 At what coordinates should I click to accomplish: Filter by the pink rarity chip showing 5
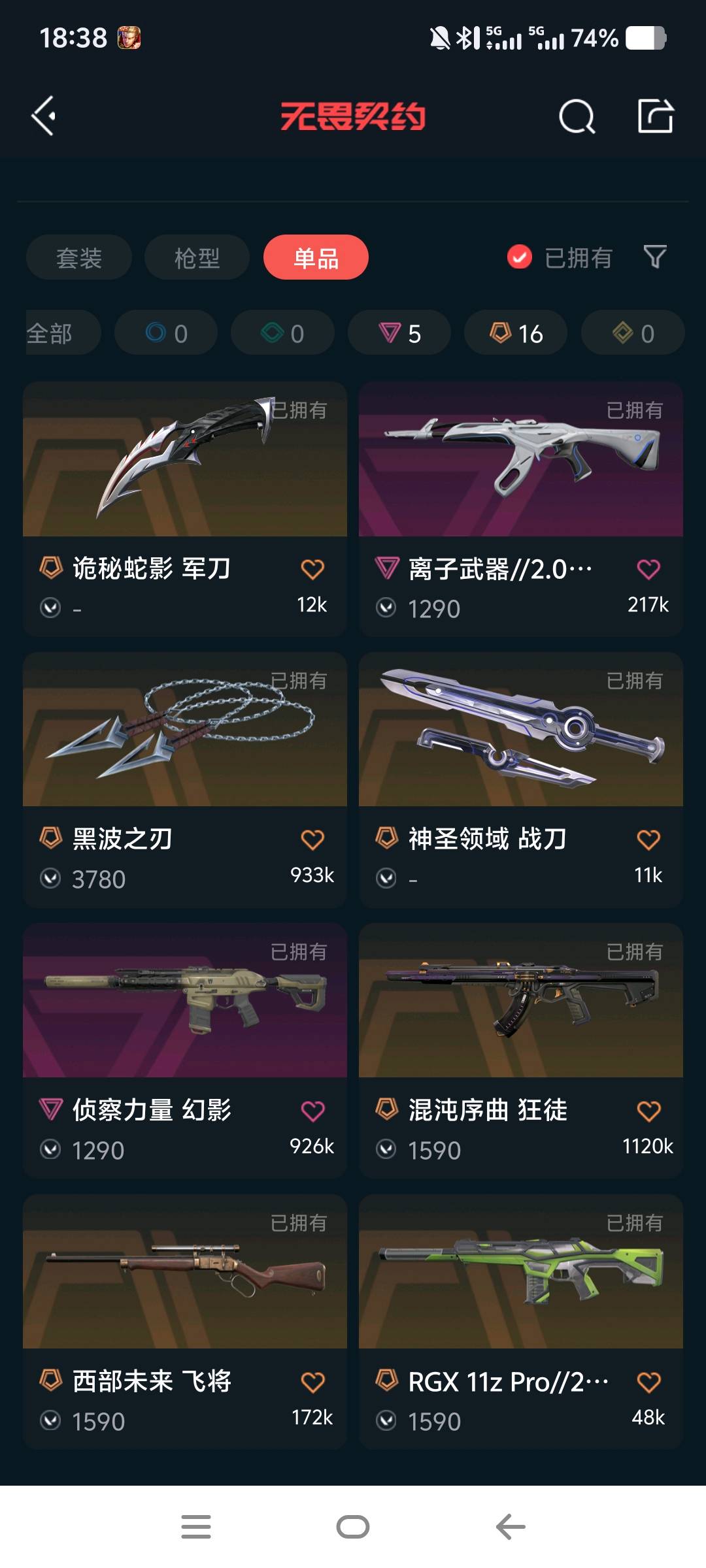click(x=399, y=333)
